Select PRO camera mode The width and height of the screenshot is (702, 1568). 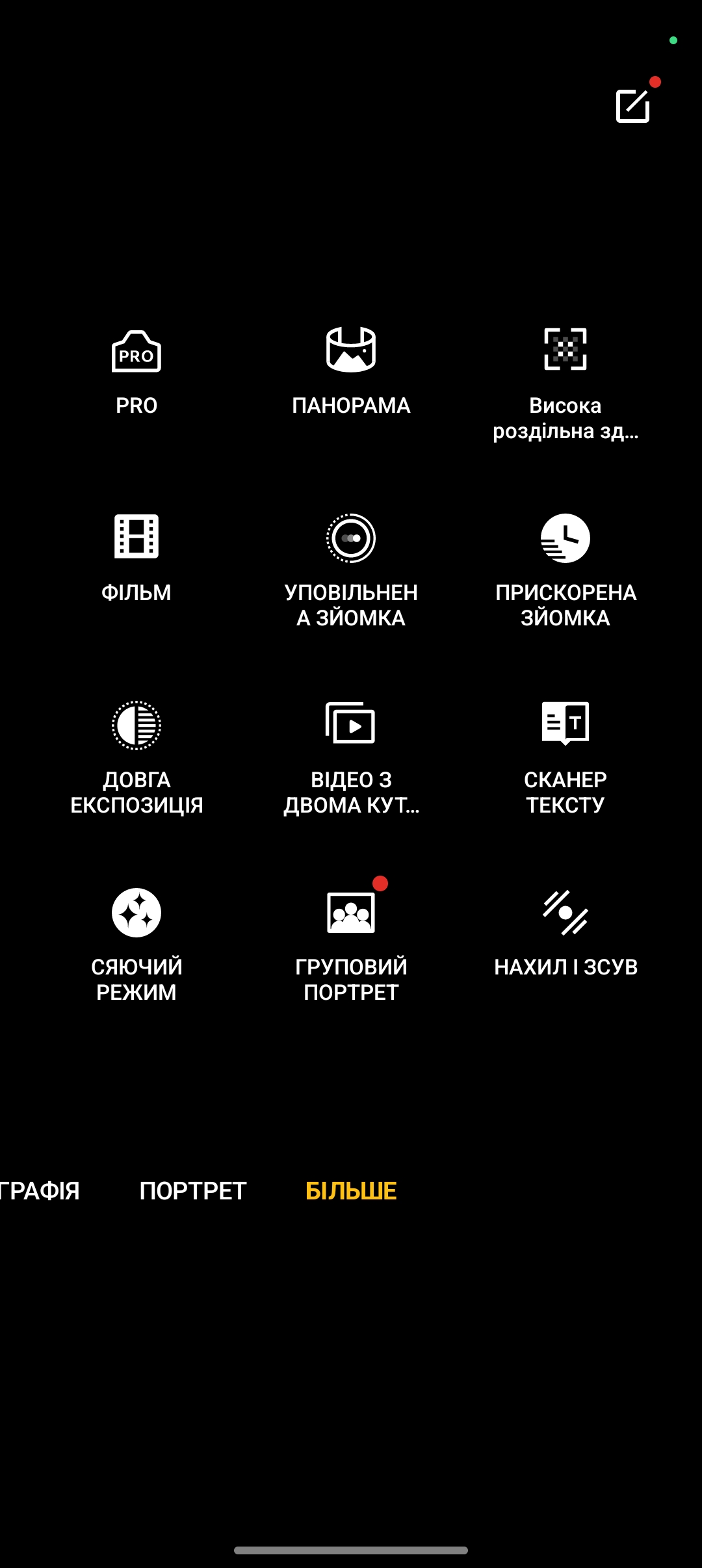(136, 372)
